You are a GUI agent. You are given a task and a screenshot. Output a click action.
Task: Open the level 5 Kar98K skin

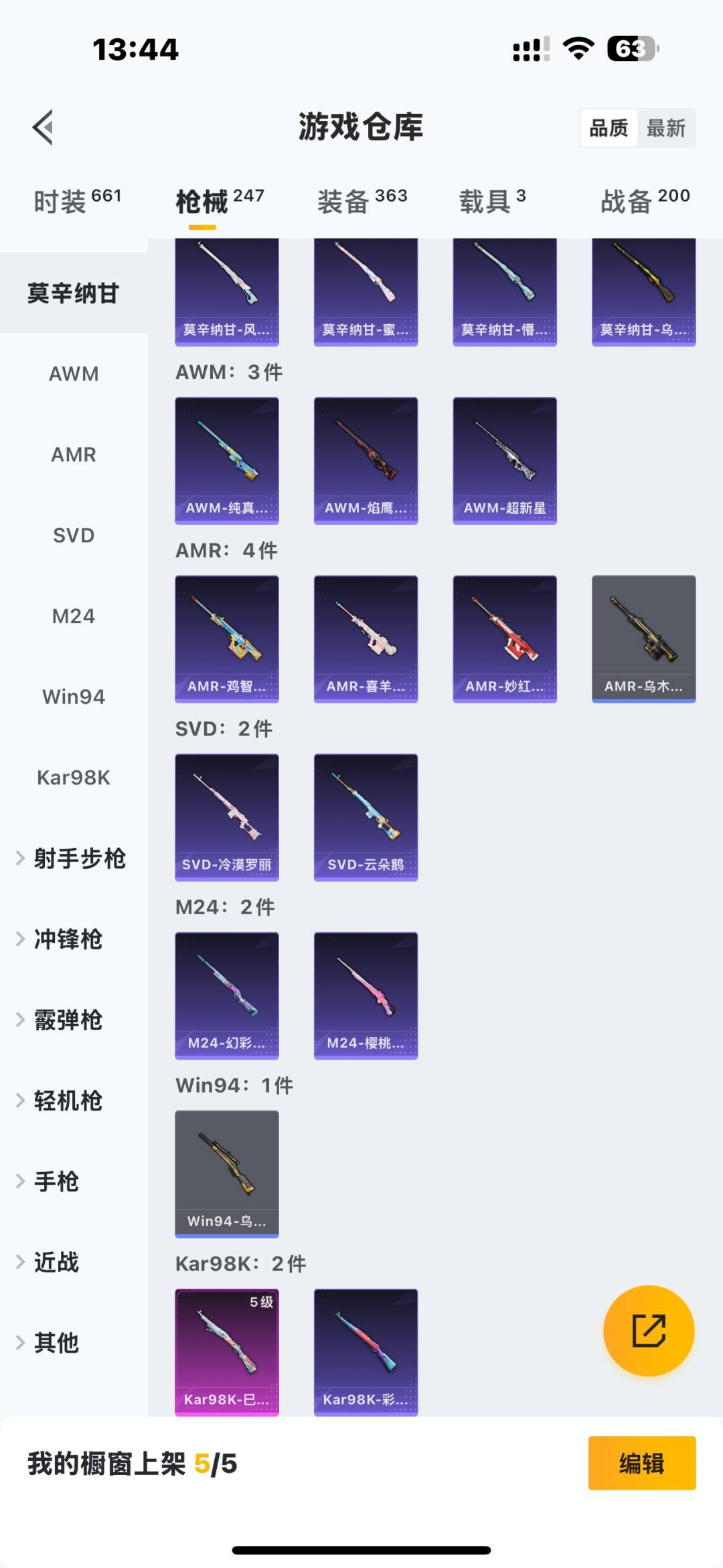pyautogui.click(x=227, y=1352)
